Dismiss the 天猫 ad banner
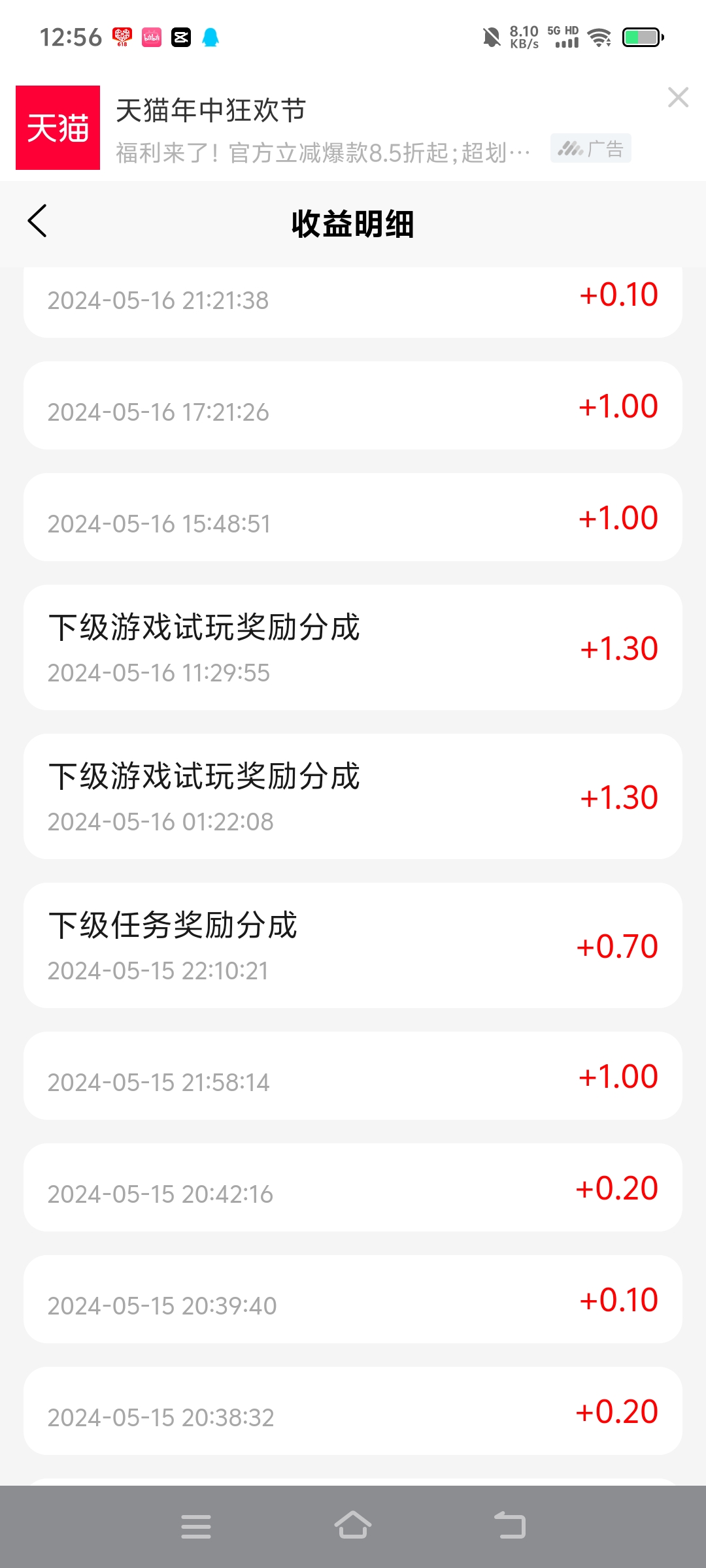Image resolution: width=706 pixels, height=1568 pixels. (678, 97)
